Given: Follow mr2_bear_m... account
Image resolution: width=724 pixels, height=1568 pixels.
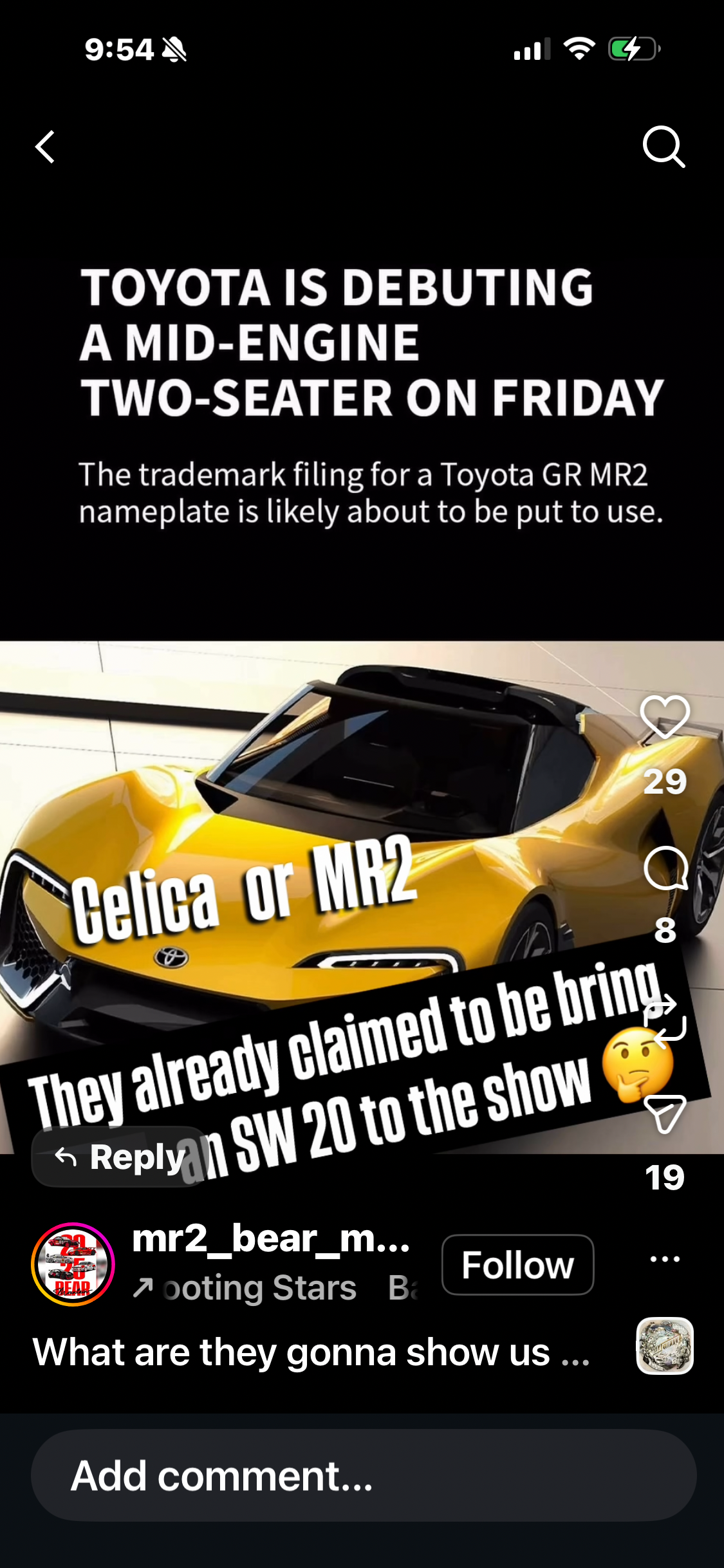Looking at the screenshot, I should pyautogui.click(x=517, y=1265).
